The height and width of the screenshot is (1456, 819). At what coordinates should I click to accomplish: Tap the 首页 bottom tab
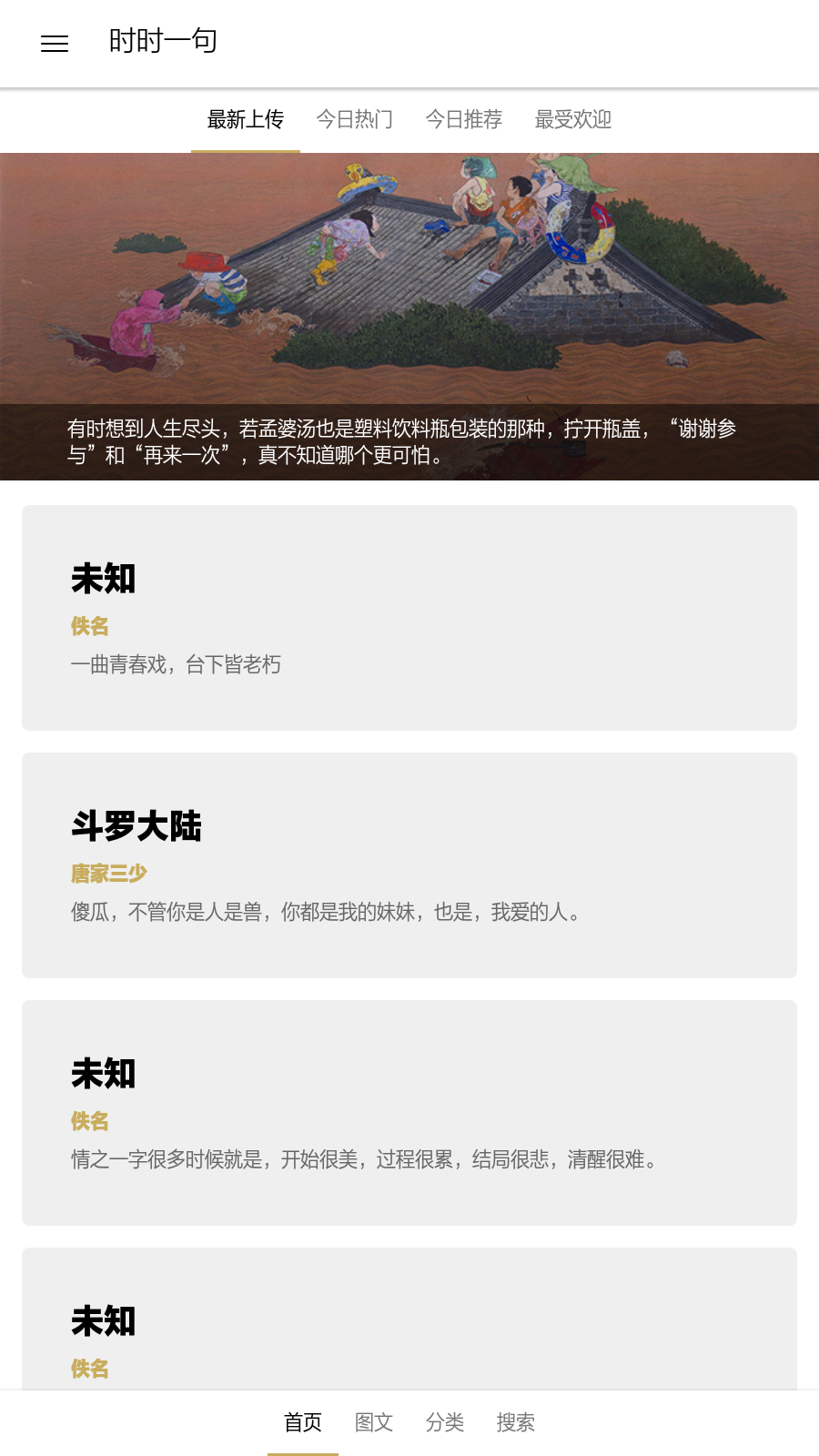(x=303, y=1422)
